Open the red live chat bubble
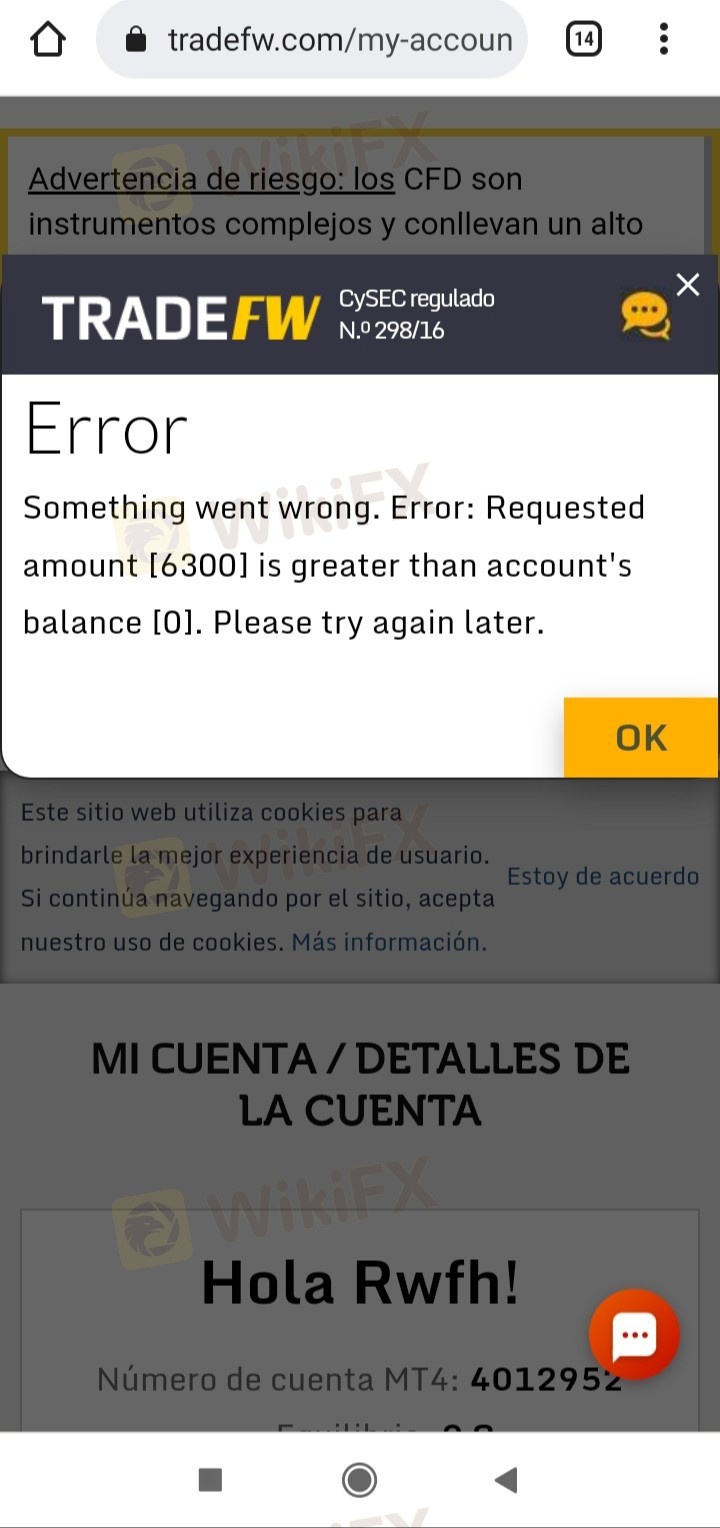Viewport: 720px width, 1528px height. pyautogui.click(x=634, y=1334)
